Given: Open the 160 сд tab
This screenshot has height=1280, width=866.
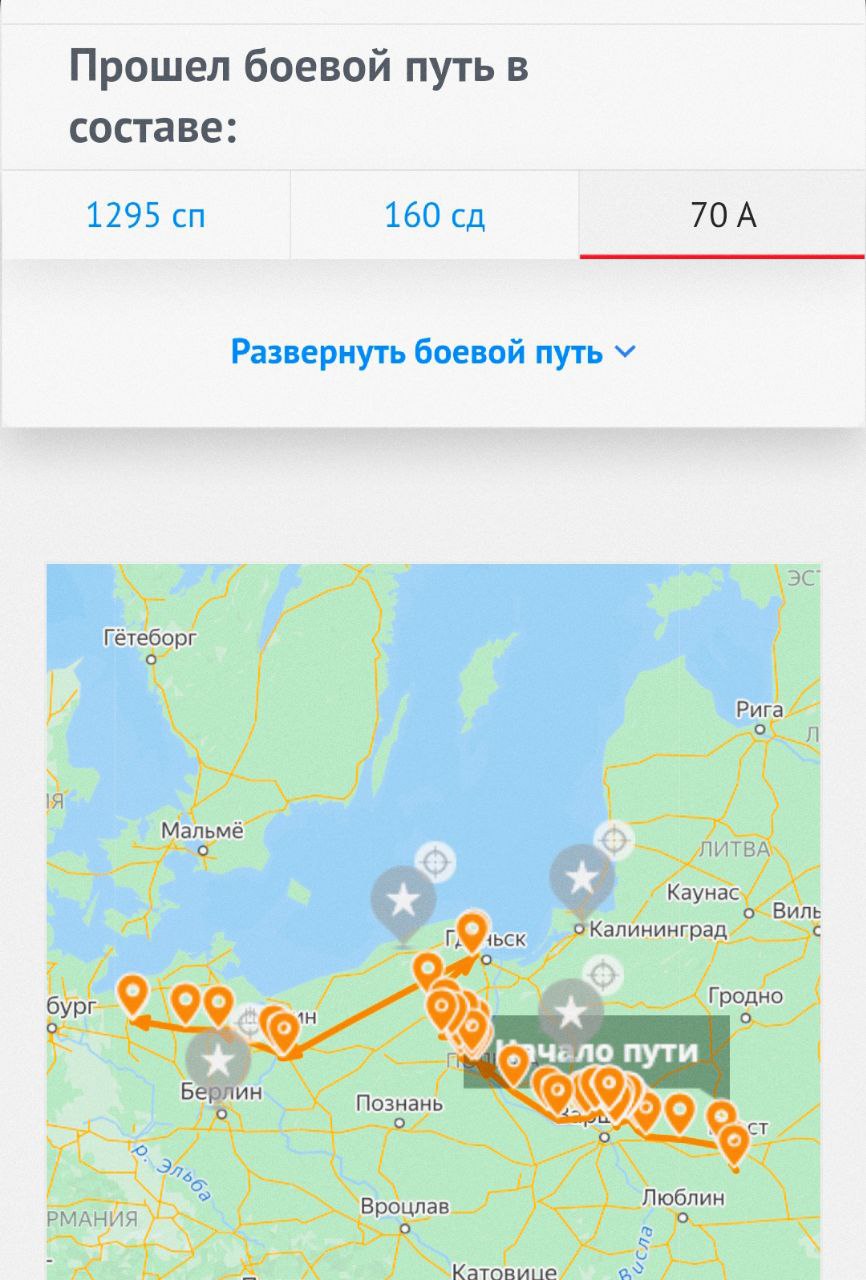Looking at the screenshot, I should pyautogui.click(x=433, y=214).
